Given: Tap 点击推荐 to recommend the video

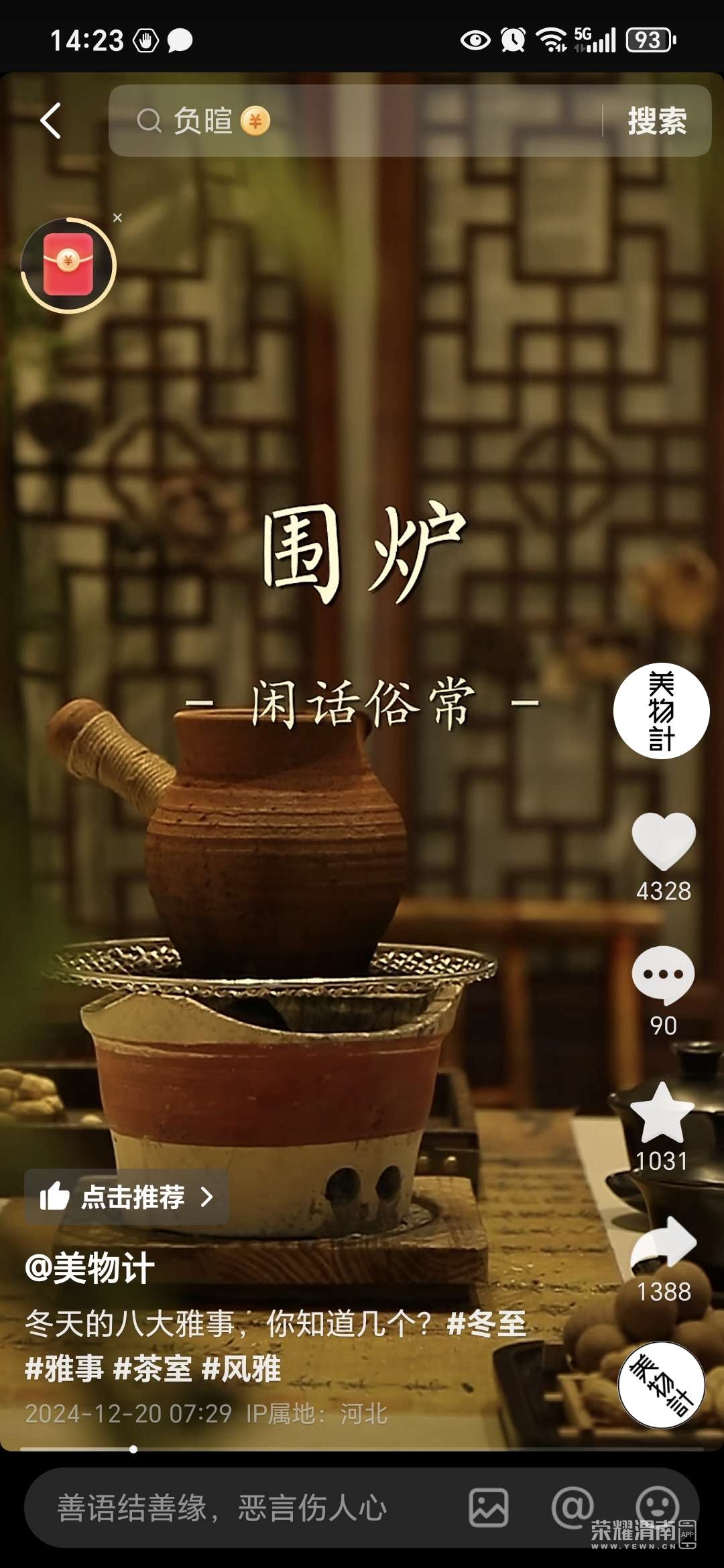Looking at the screenshot, I should tap(127, 1197).
